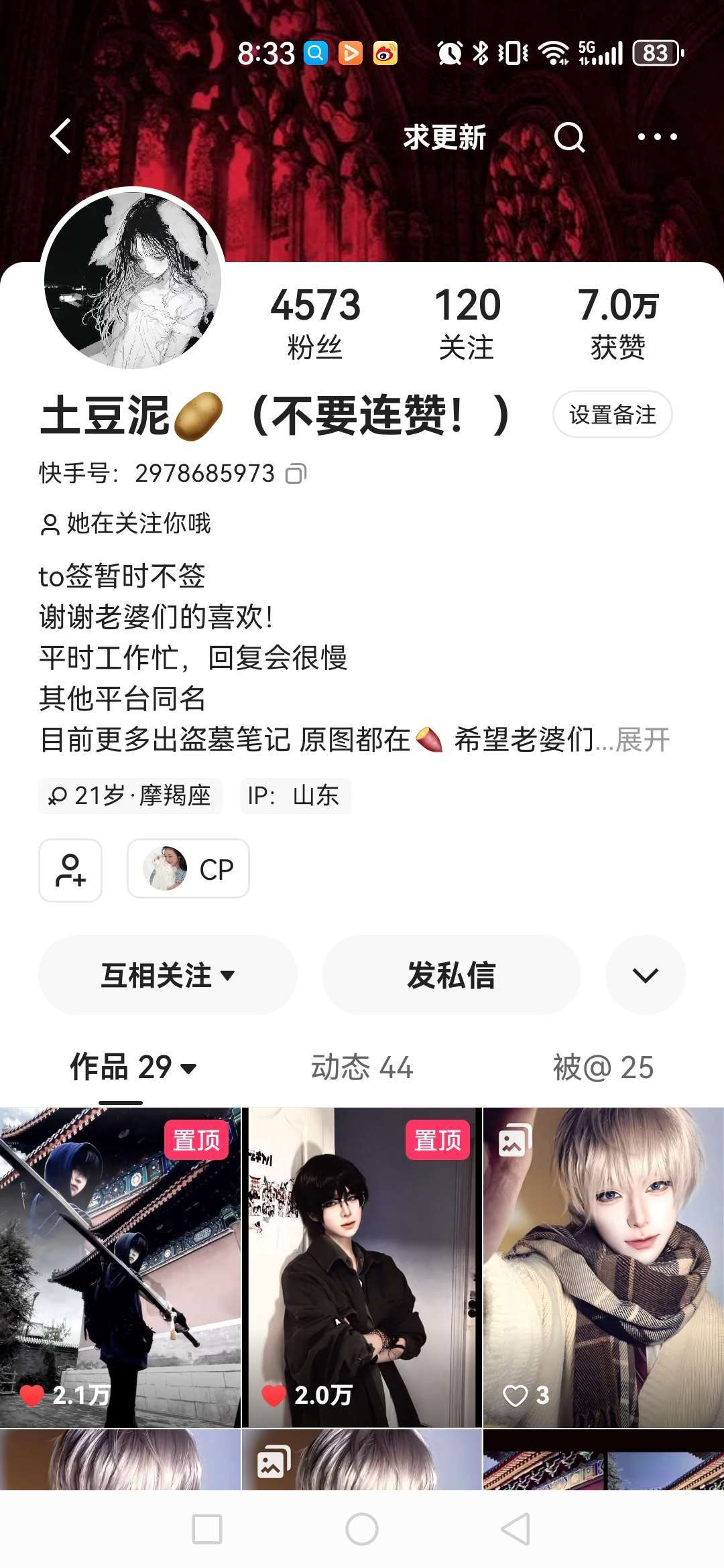Open the pinned video with 2.1万 likes
Viewport: 724px width, 1568px height.
120,1266
